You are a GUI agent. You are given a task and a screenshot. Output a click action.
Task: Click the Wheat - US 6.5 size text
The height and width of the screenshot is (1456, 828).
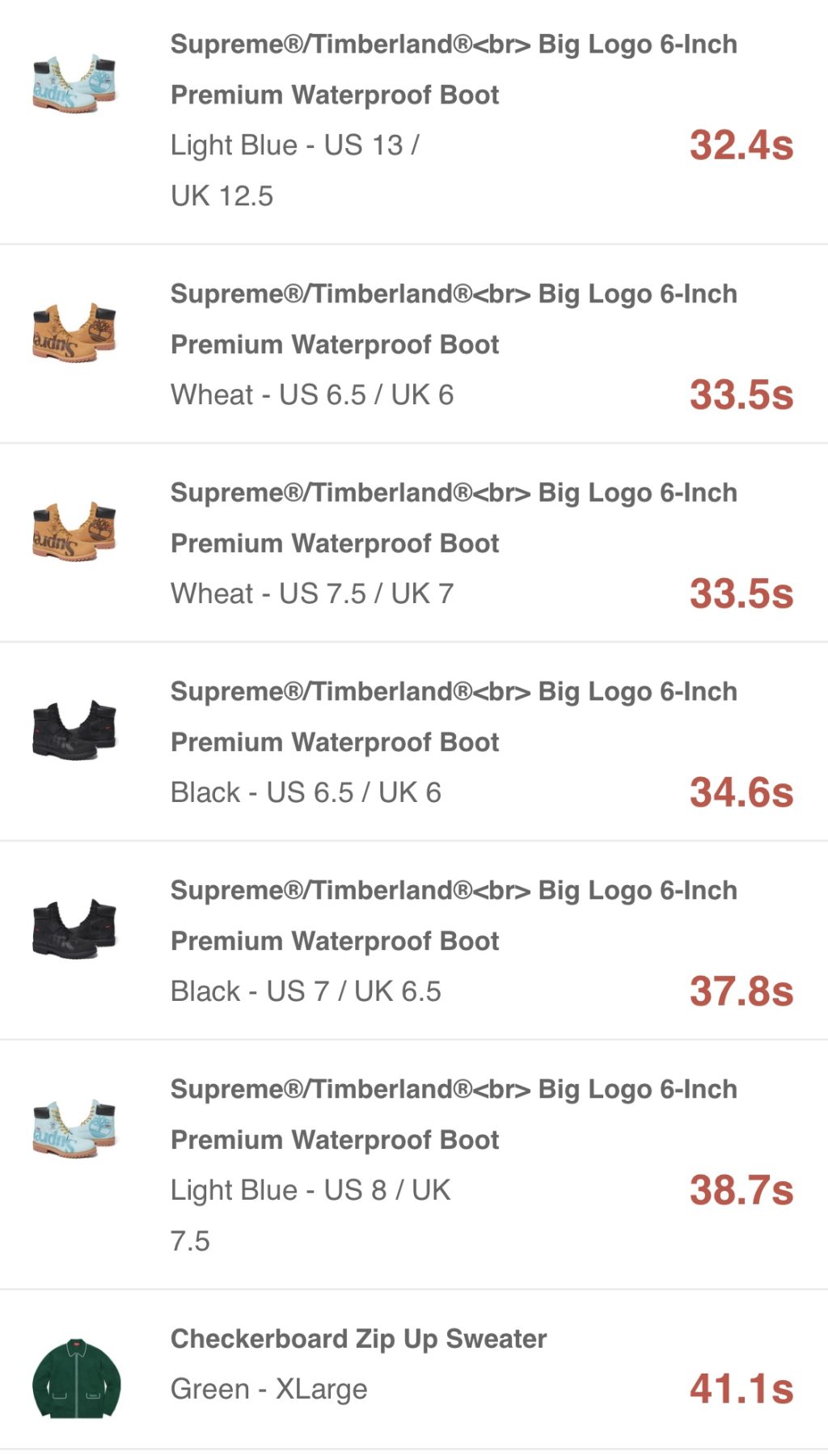coord(314,394)
